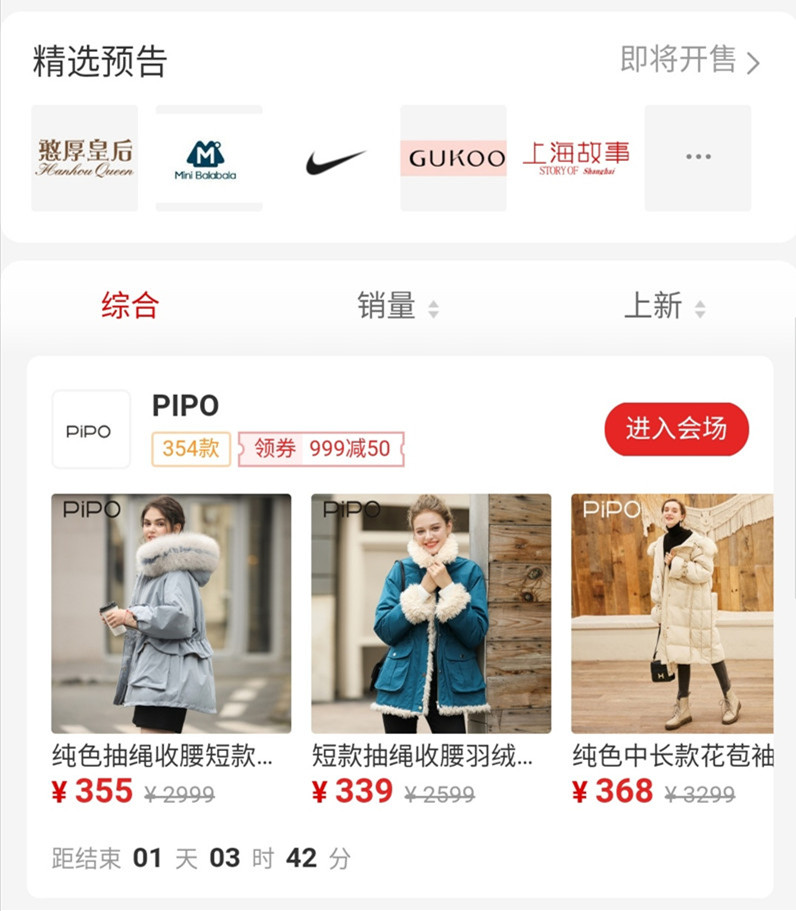The height and width of the screenshot is (911, 796).
Task: Open the Mini Balabala brand tile
Action: 208,158
